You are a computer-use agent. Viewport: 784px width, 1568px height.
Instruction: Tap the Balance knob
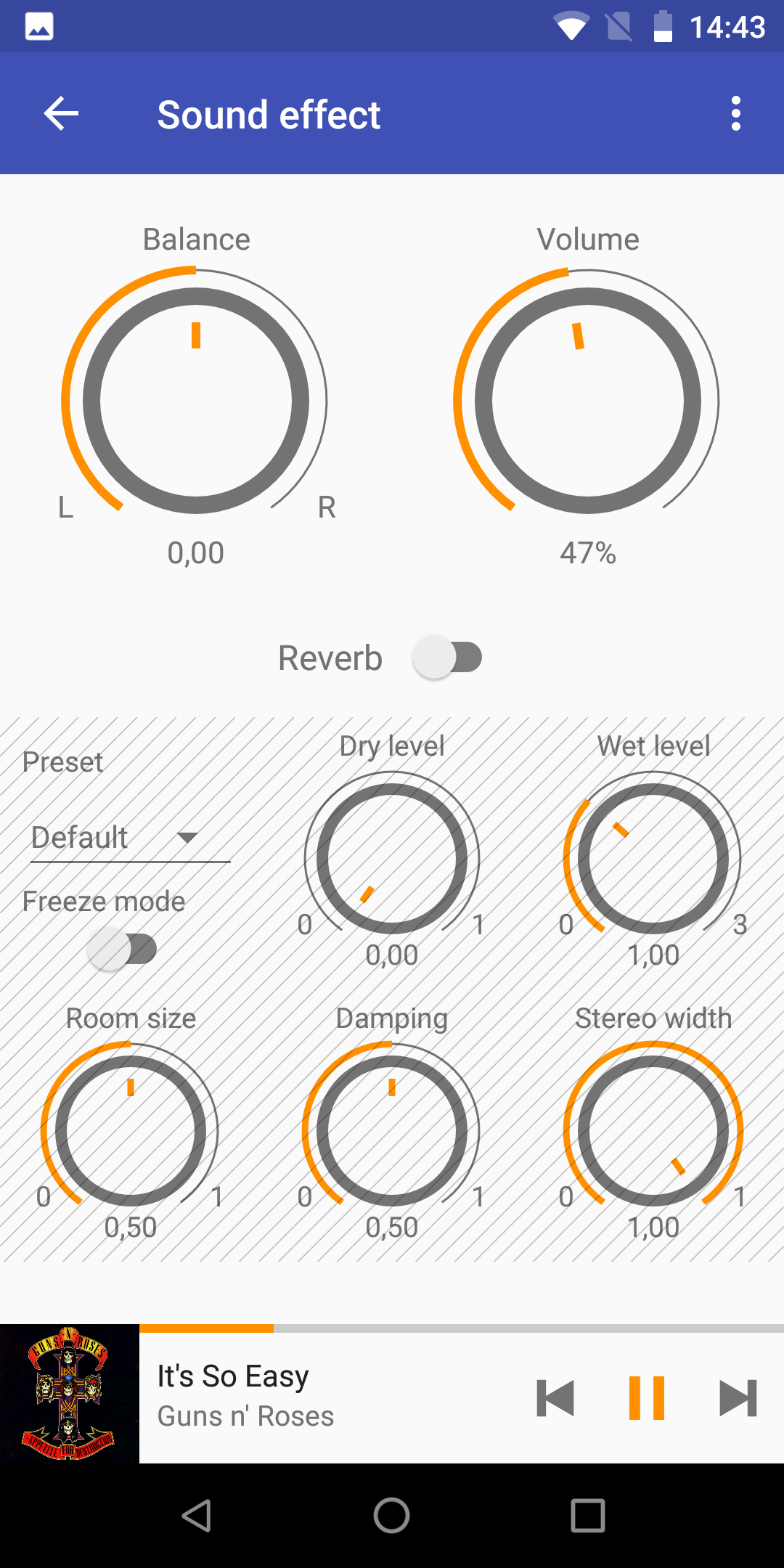pyautogui.click(x=196, y=401)
